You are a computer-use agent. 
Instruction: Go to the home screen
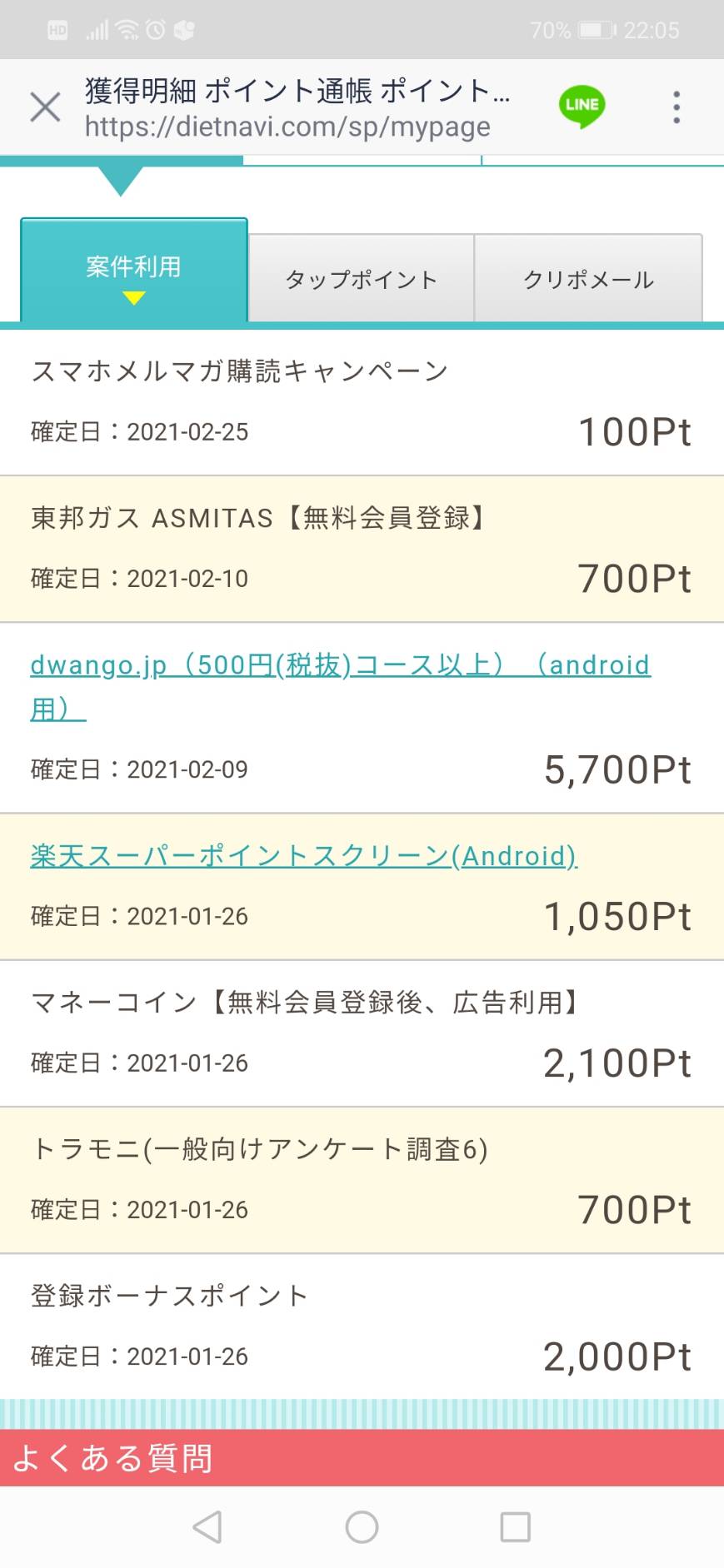[x=362, y=1527]
